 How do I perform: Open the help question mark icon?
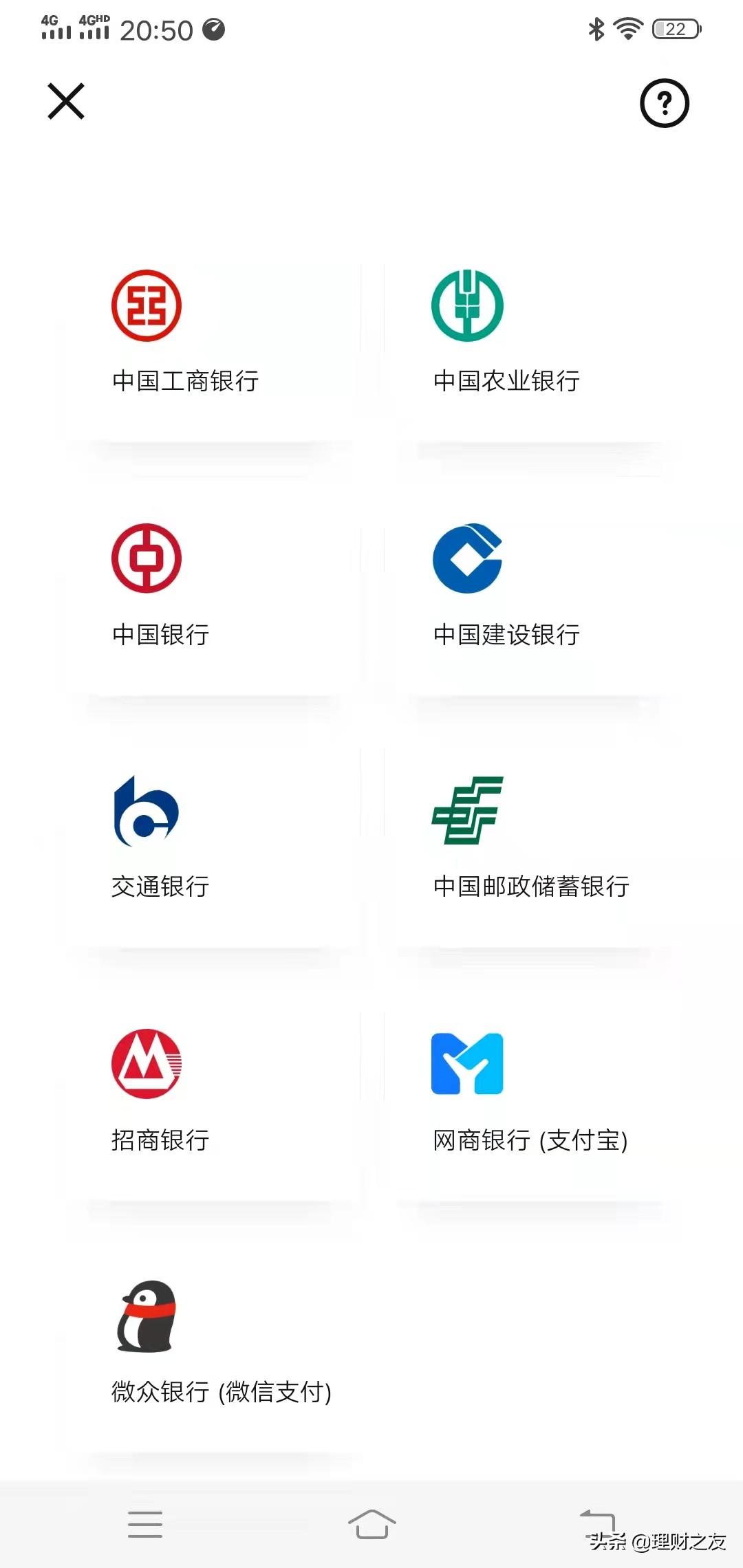(664, 103)
